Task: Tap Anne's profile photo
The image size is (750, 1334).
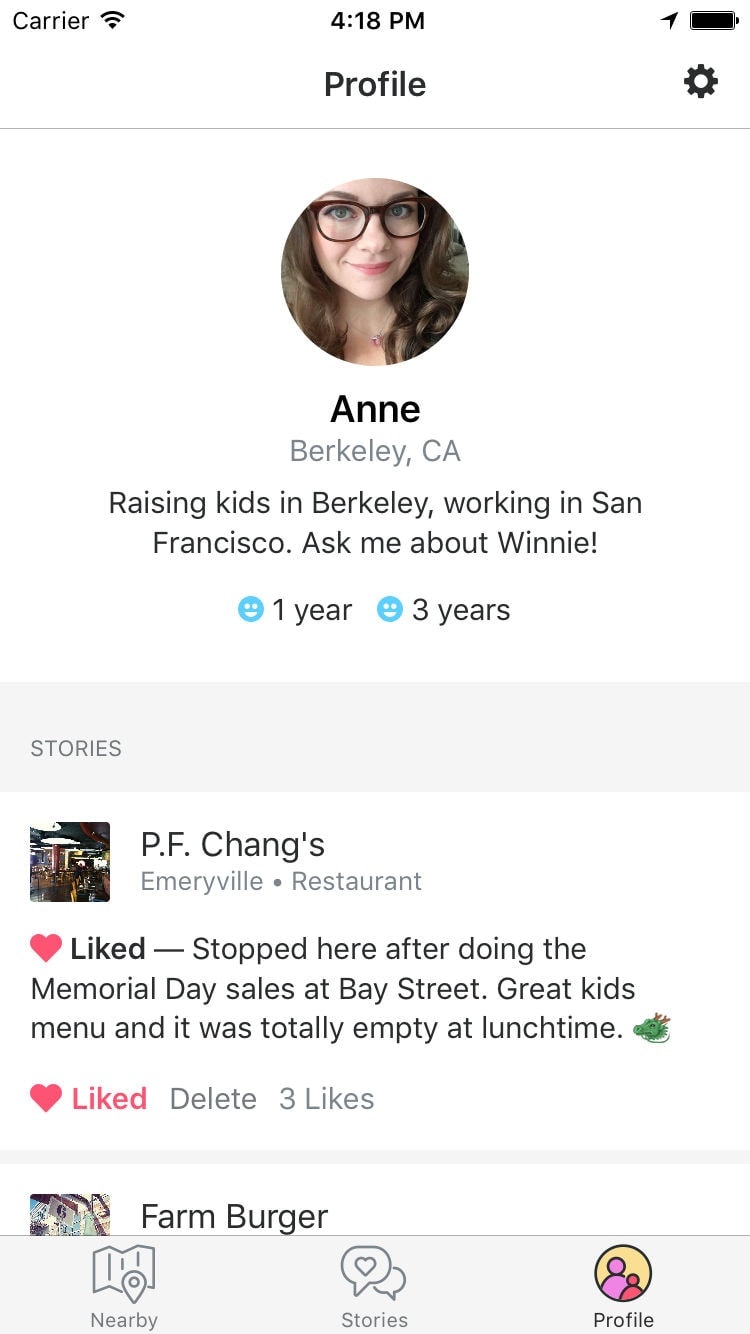Action: pyautogui.click(x=375, y=272)
